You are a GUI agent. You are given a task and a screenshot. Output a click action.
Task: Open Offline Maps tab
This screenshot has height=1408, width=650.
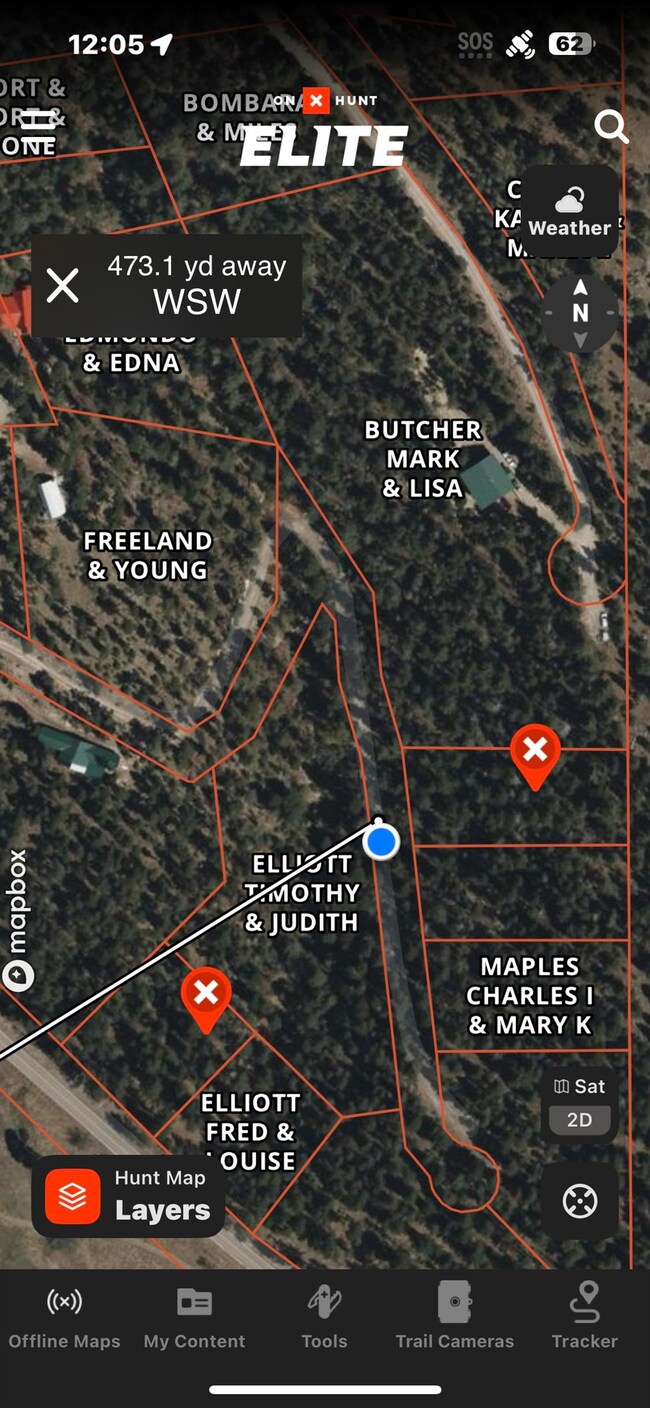[65, 1318]
